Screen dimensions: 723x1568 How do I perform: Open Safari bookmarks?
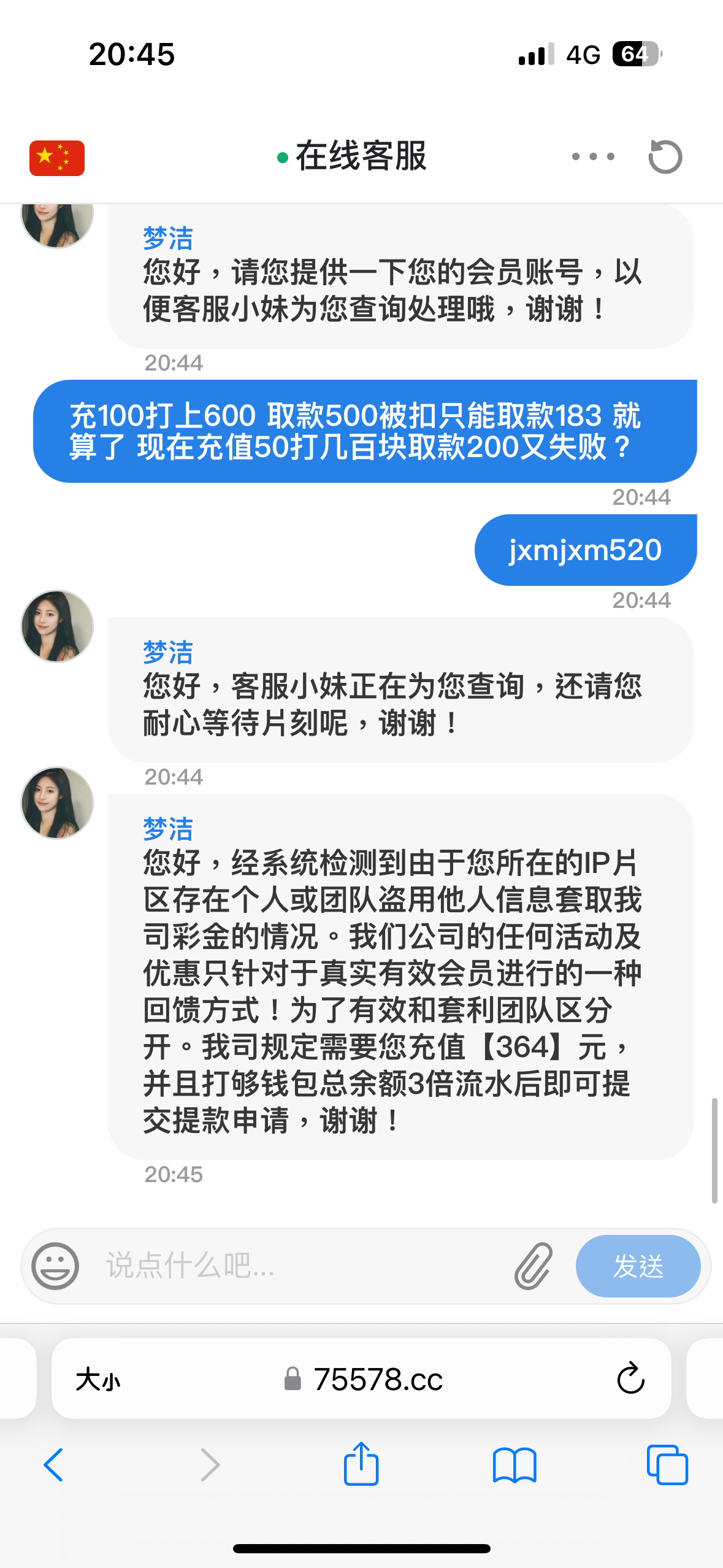click(x=515, y=1465)
